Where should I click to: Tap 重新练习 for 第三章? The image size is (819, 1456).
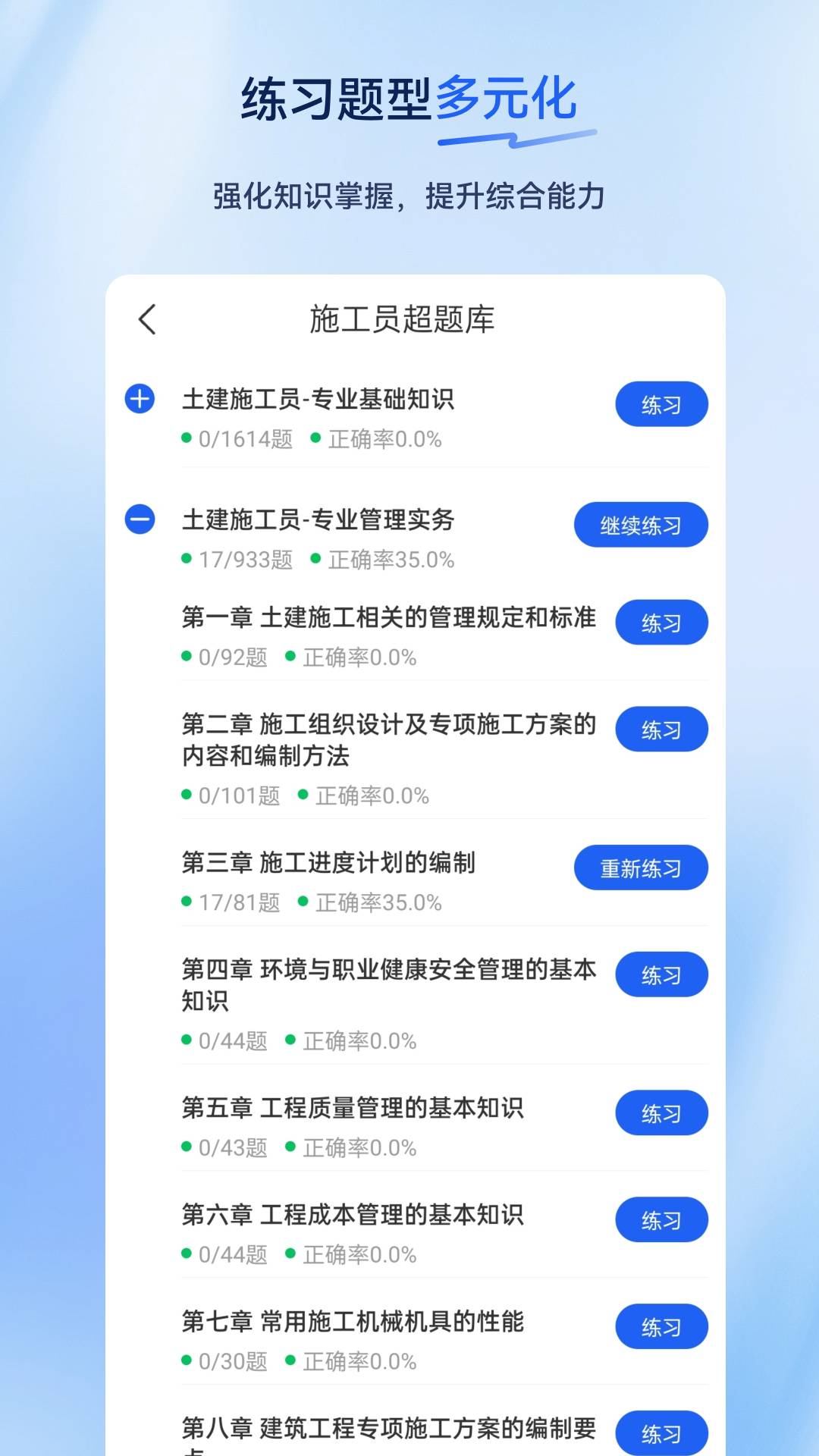[641, 867]
